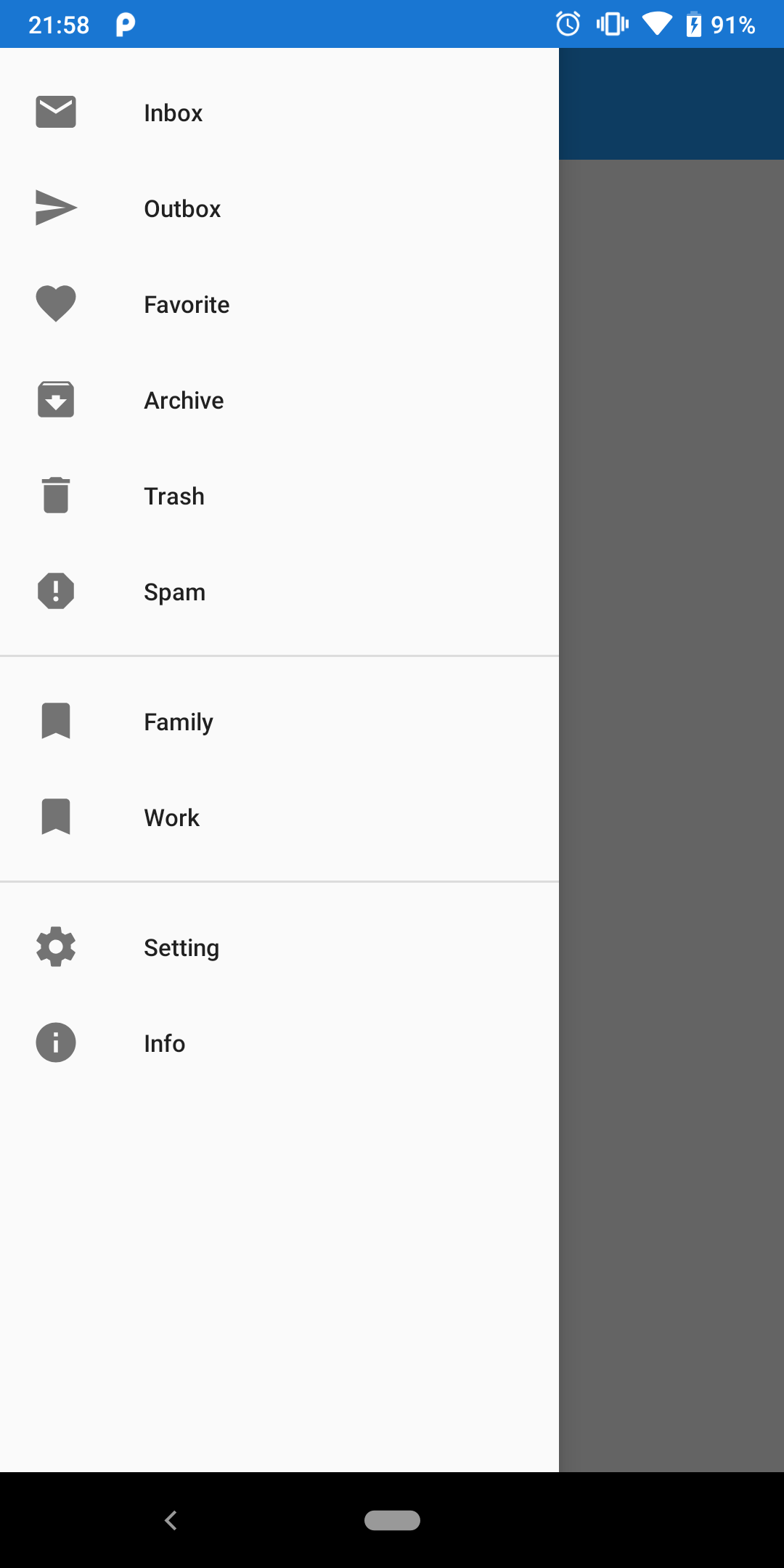The image size is (784, 1568).
Task: Select the Spam warning octagon icon
Action: point(55,591)
